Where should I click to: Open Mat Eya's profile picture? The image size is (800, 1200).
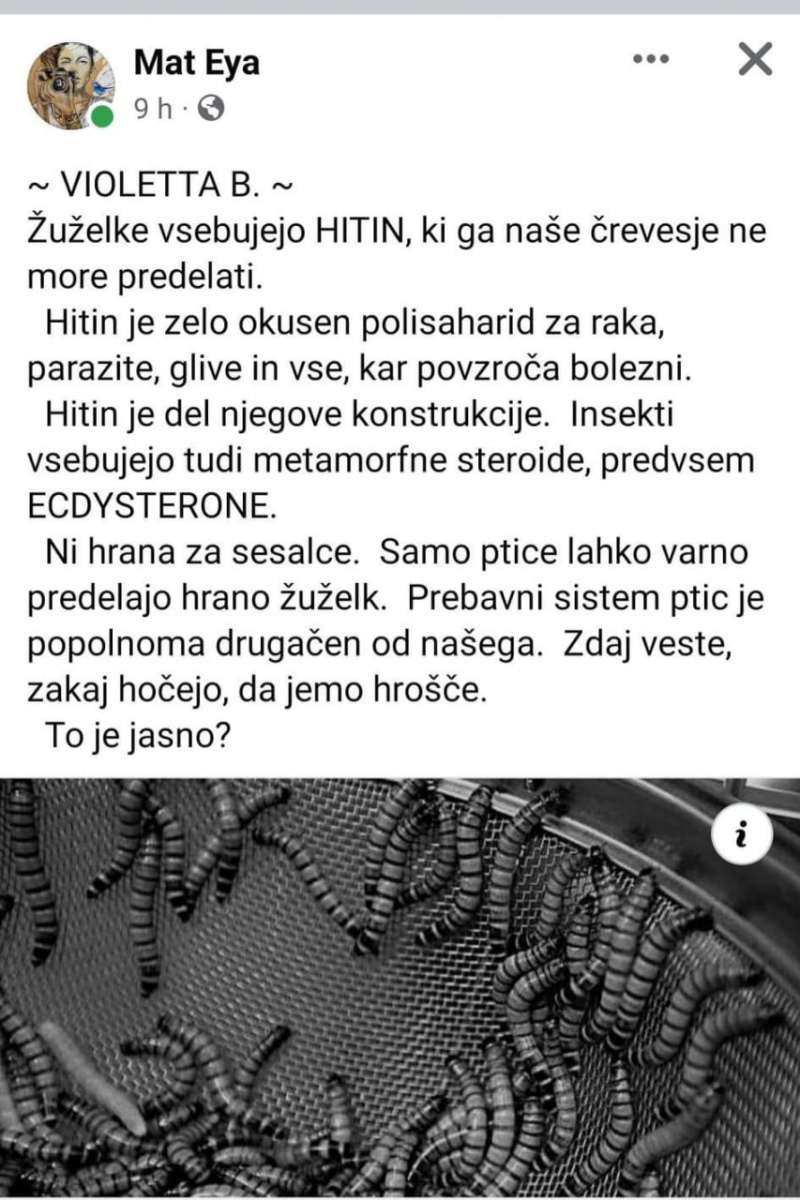pos(70,85)
